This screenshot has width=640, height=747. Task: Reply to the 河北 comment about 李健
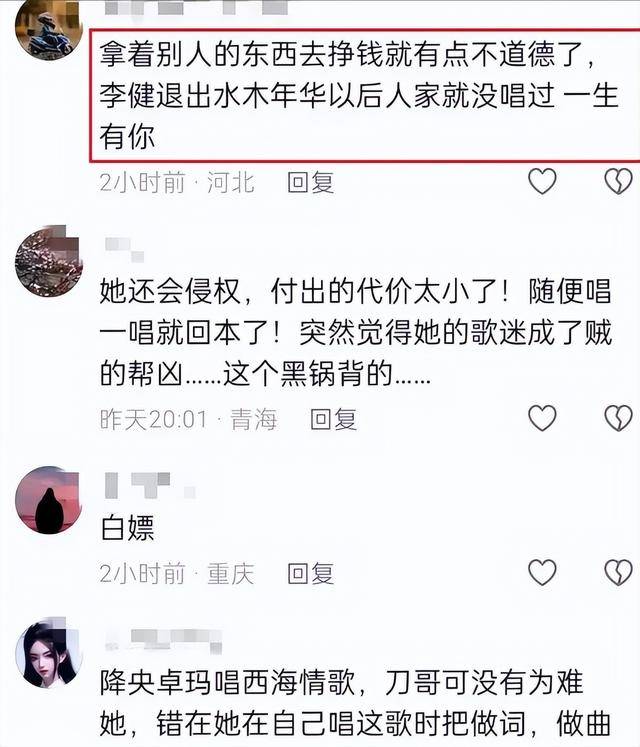310,182
